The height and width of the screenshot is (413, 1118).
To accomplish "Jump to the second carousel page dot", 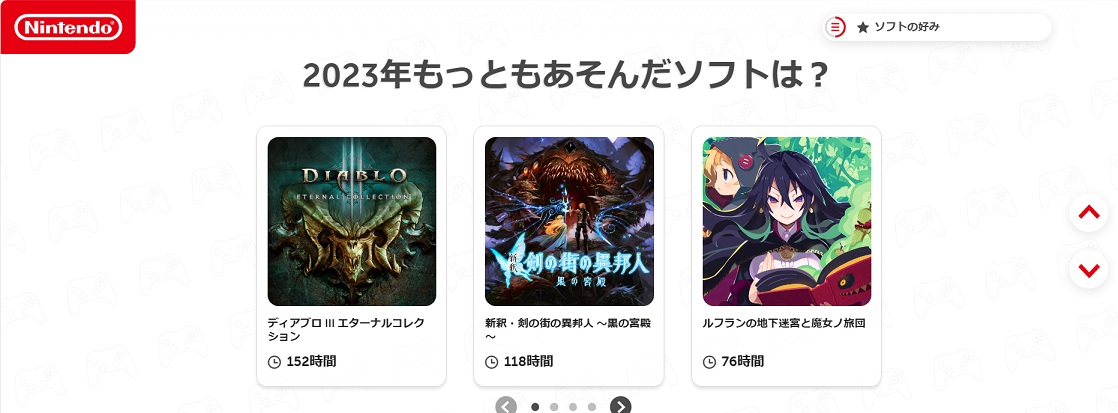I will pyautogui.click(x=554, y=407).
